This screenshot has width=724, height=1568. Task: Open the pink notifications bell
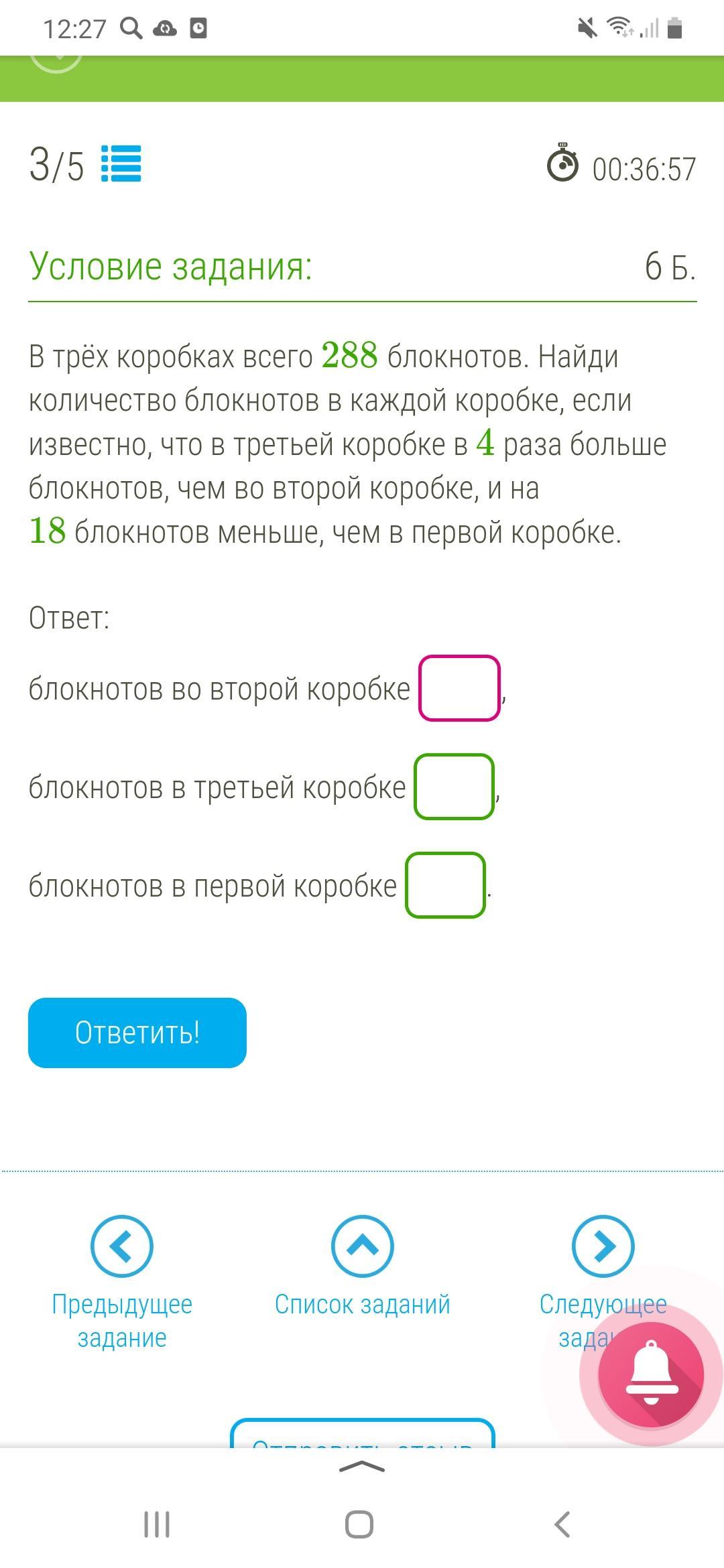[651, 1375]
